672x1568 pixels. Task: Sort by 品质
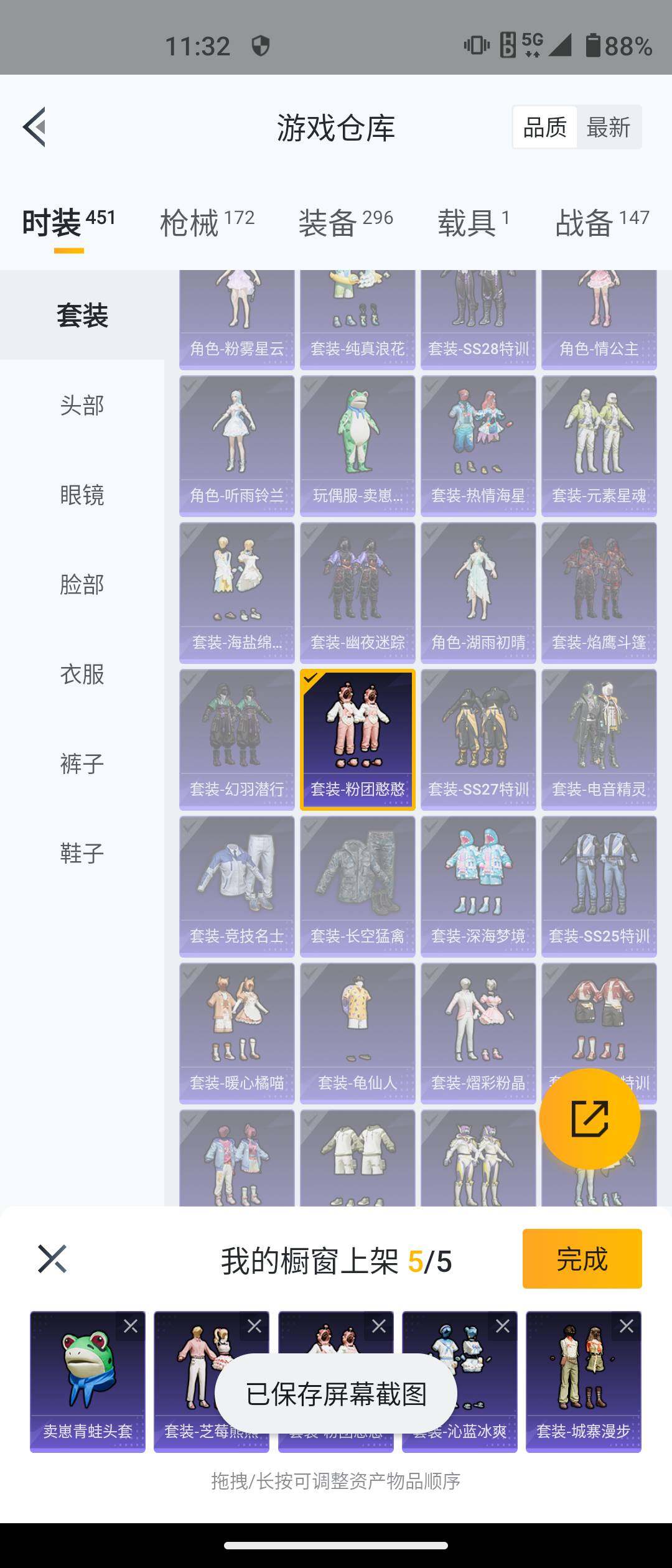pos(544,128)
